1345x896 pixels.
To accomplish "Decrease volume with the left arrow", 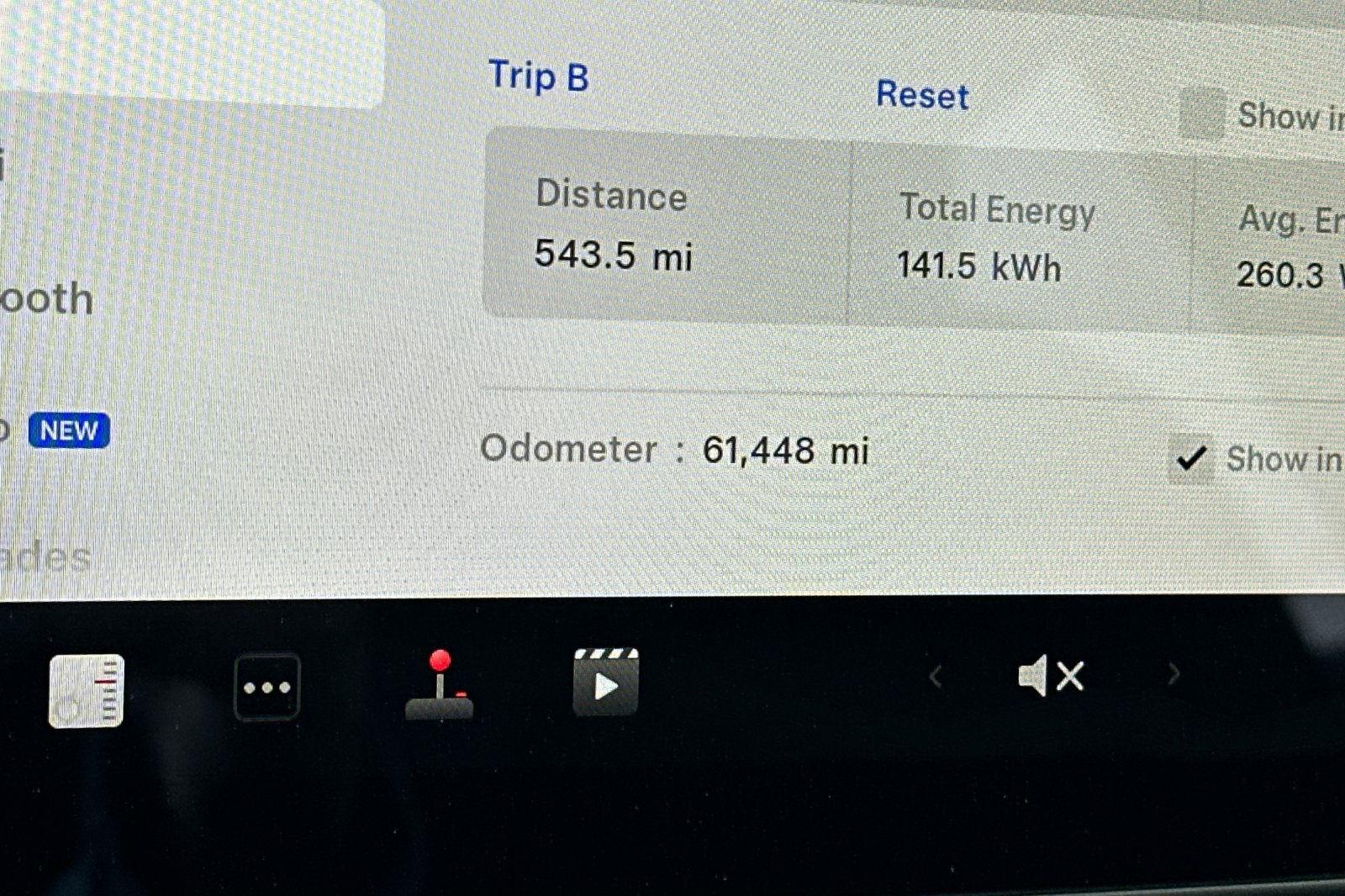I will [x=936, y=675].
